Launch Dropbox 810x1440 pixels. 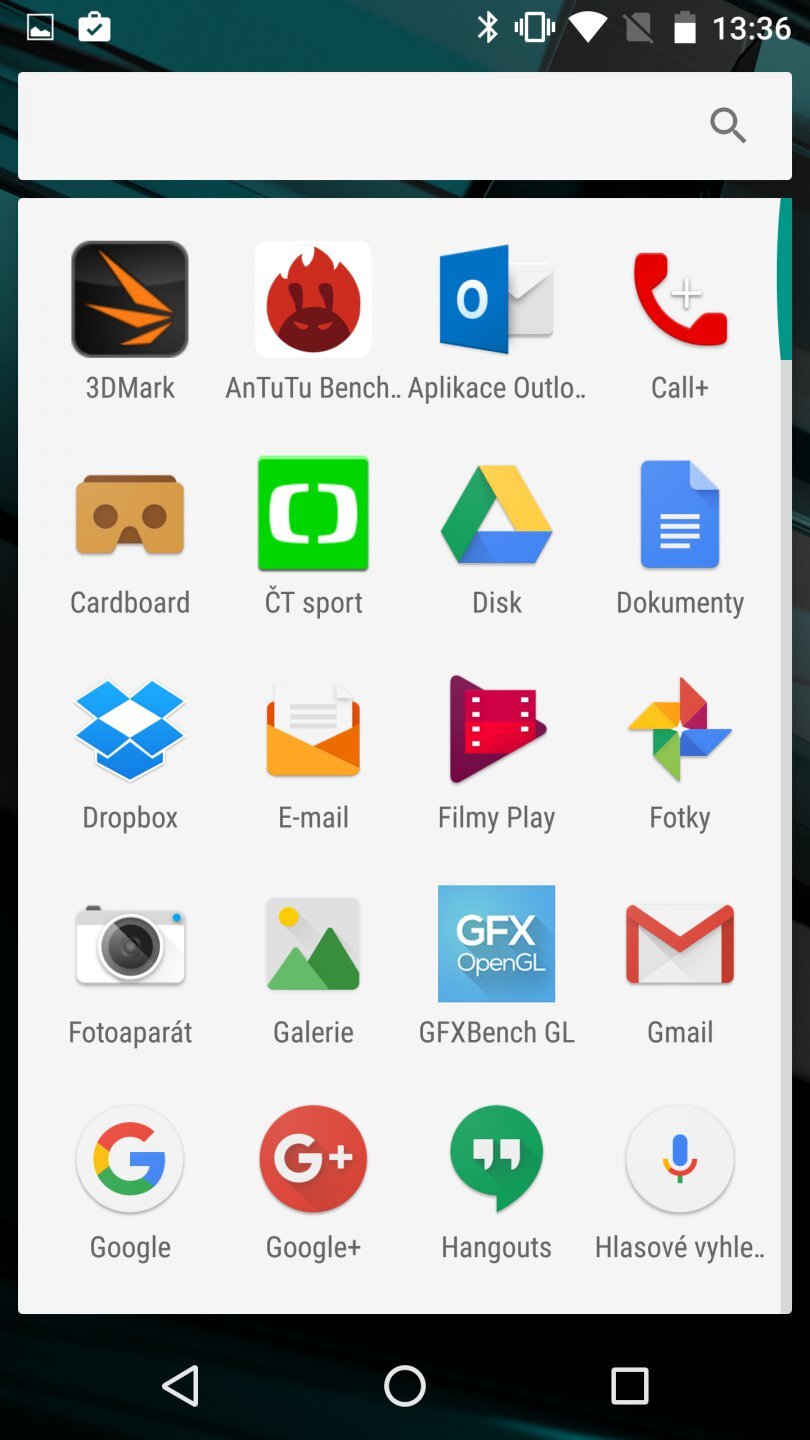tap(130, 729)
